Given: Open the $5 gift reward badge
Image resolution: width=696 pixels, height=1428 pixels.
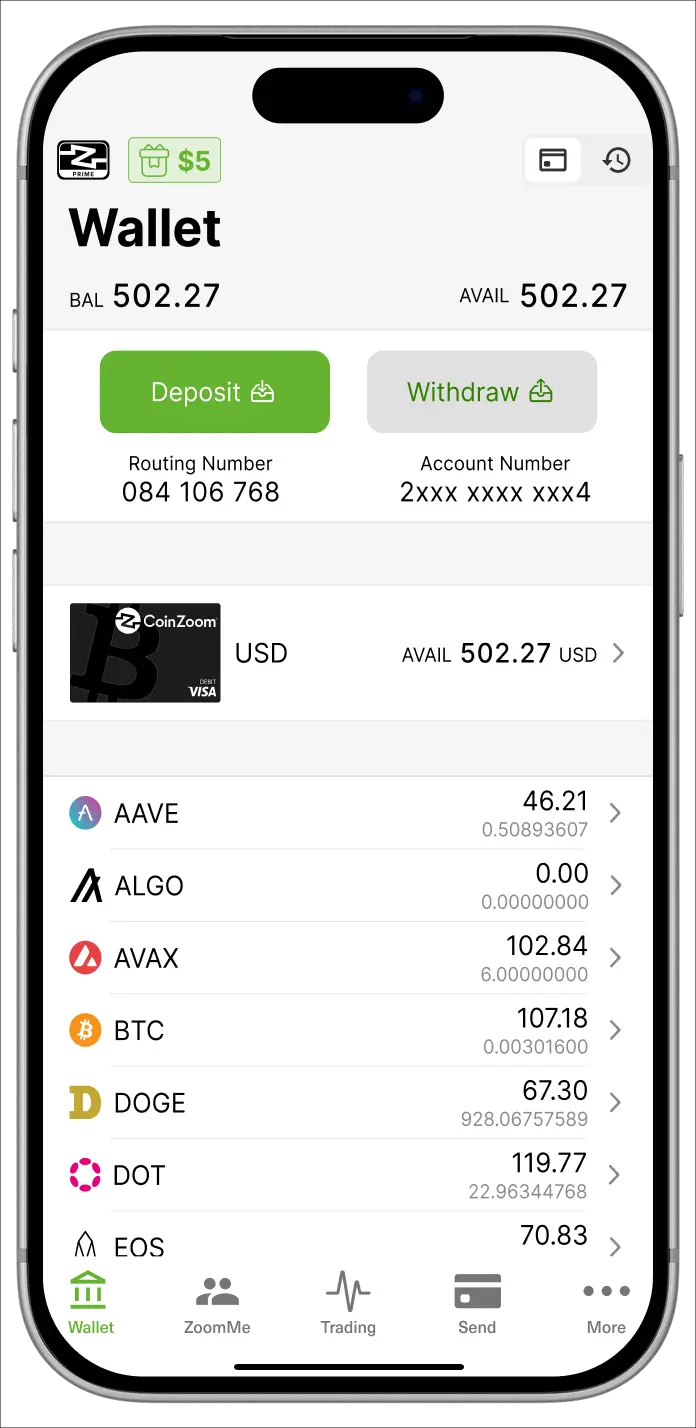Looking at the screenshot, I should [x=174, y=160].
